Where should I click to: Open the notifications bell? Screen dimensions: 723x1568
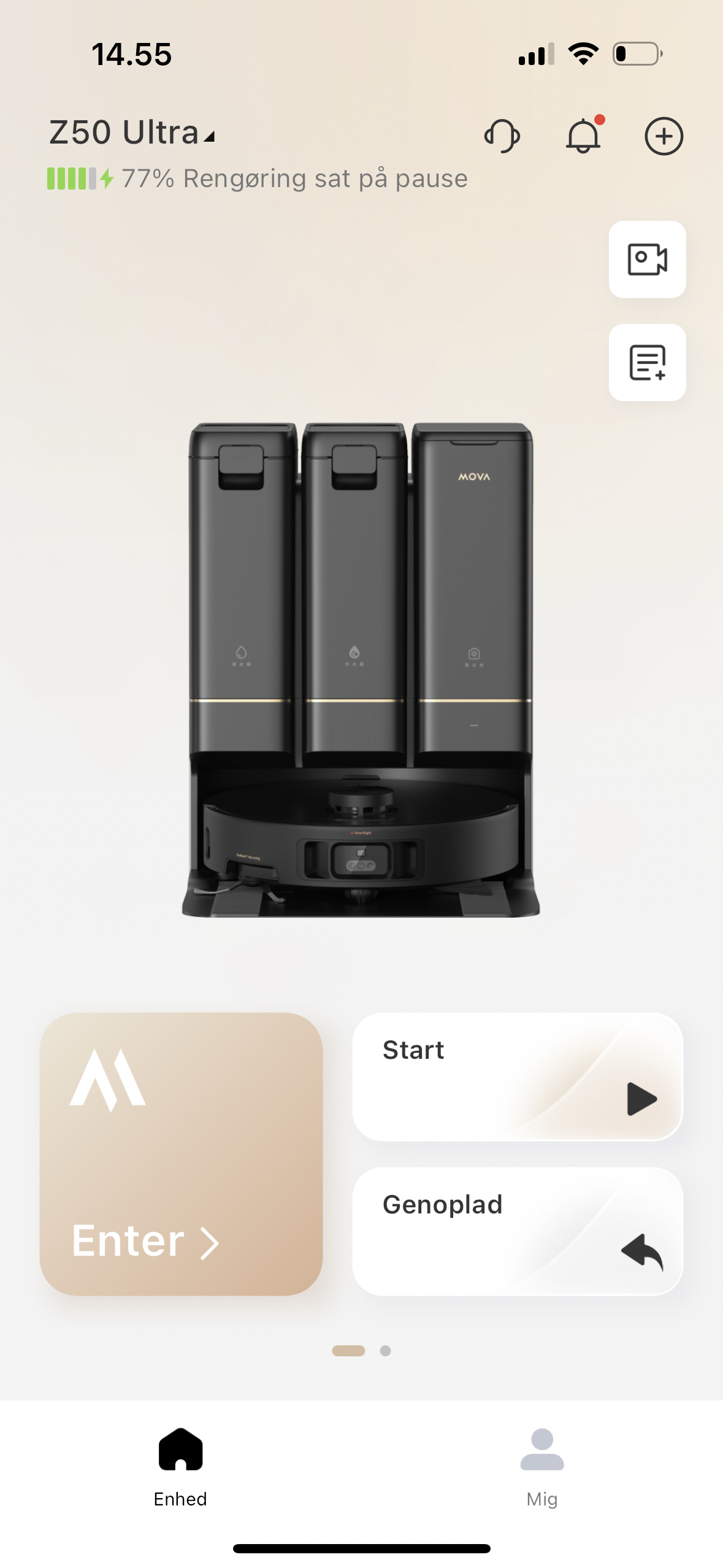pos(583,136)
